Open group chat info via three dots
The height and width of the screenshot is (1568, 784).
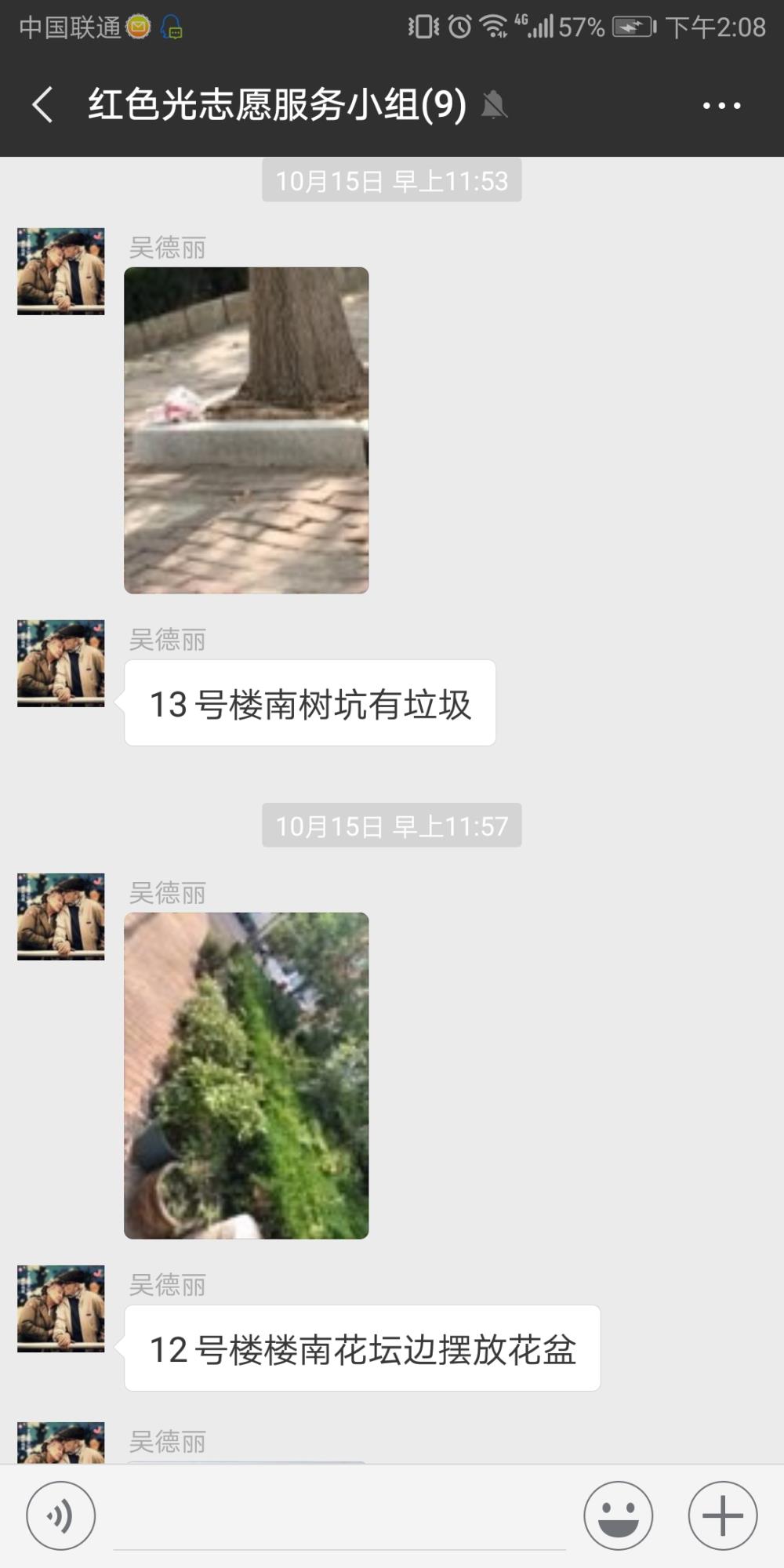721,105
